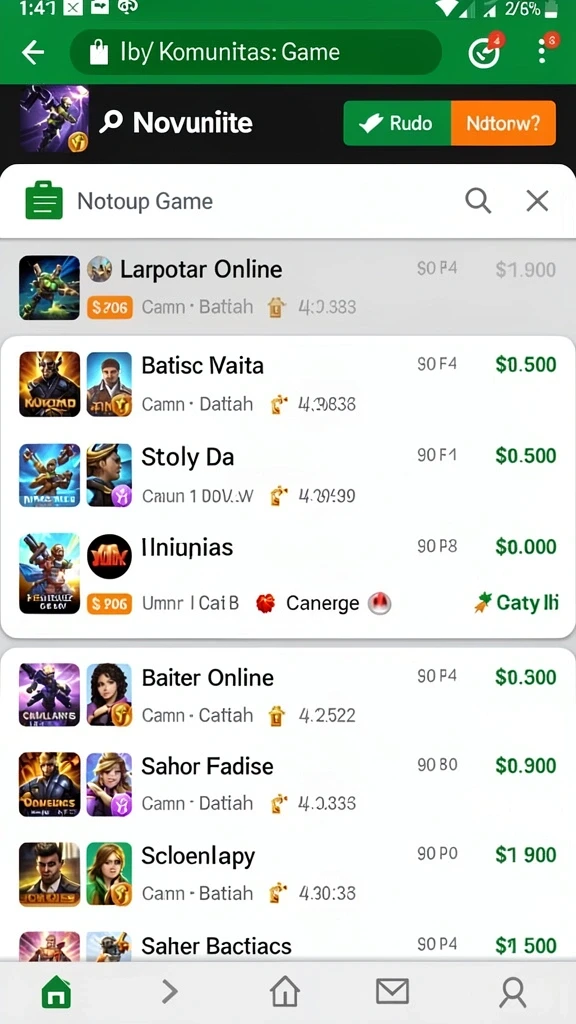The image size is (576, 1024).
Task: Search within the Notoup Game panel
Action: 478,201
